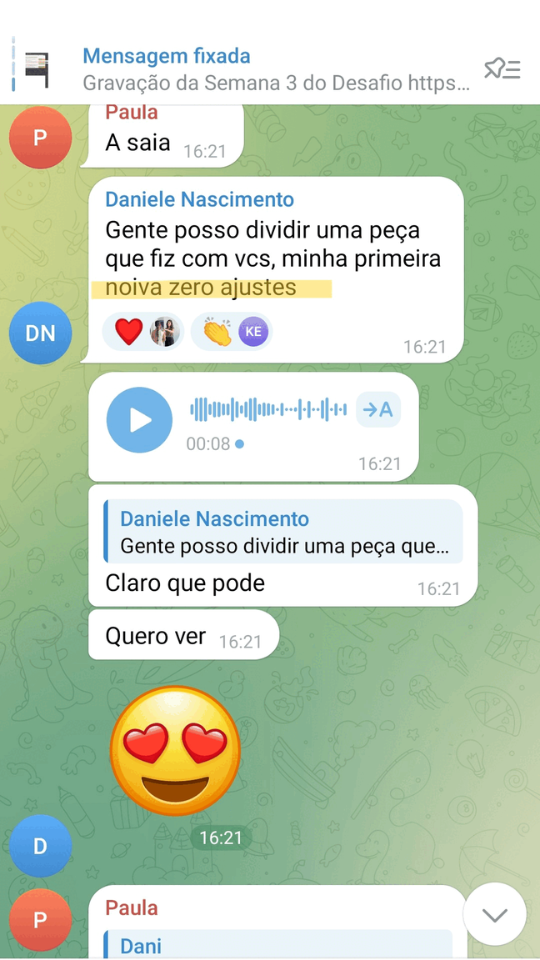Tap the clapping hands reaction
This screenshot has height=960, width=540.
pos(231,332)
